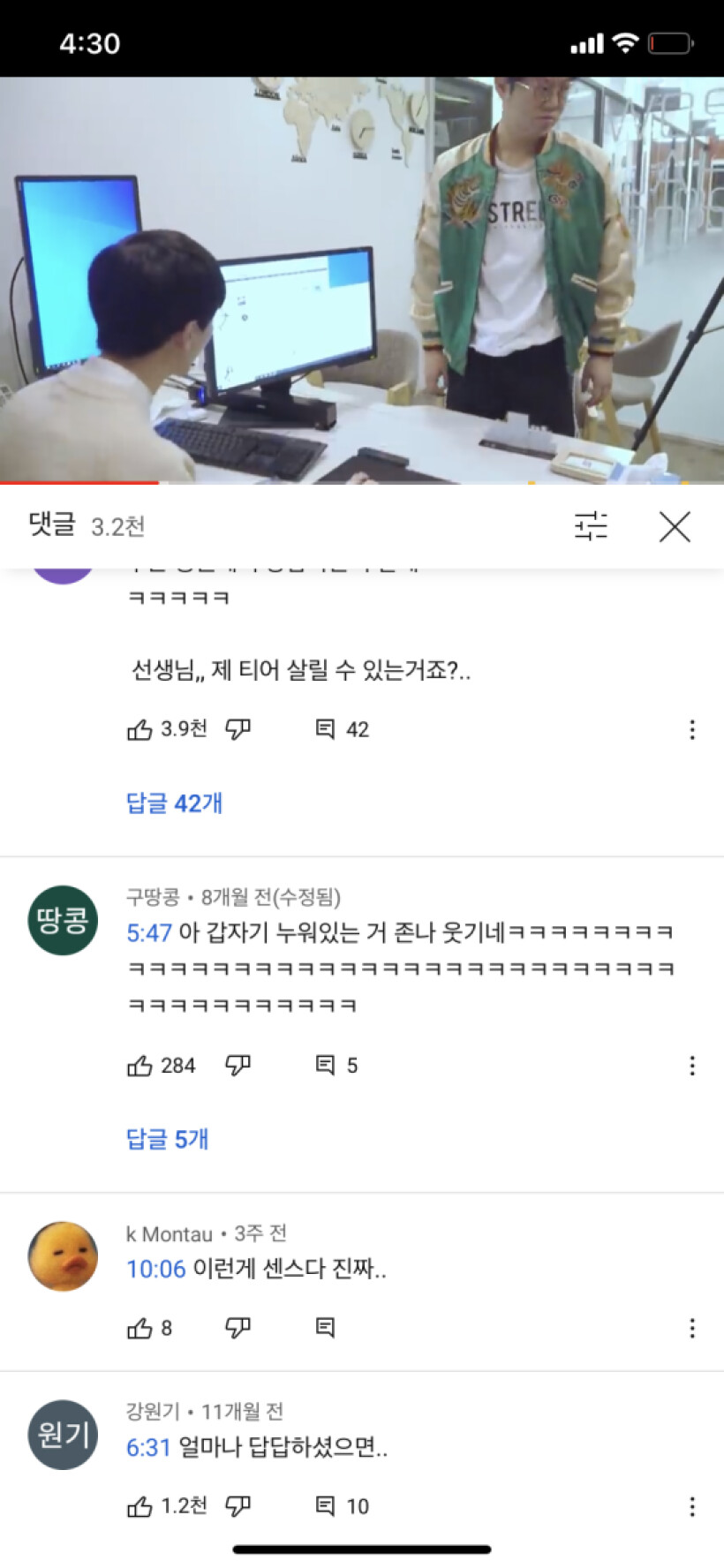
Task: Reply to the comment by 구땅콩
Action: 325,1066
